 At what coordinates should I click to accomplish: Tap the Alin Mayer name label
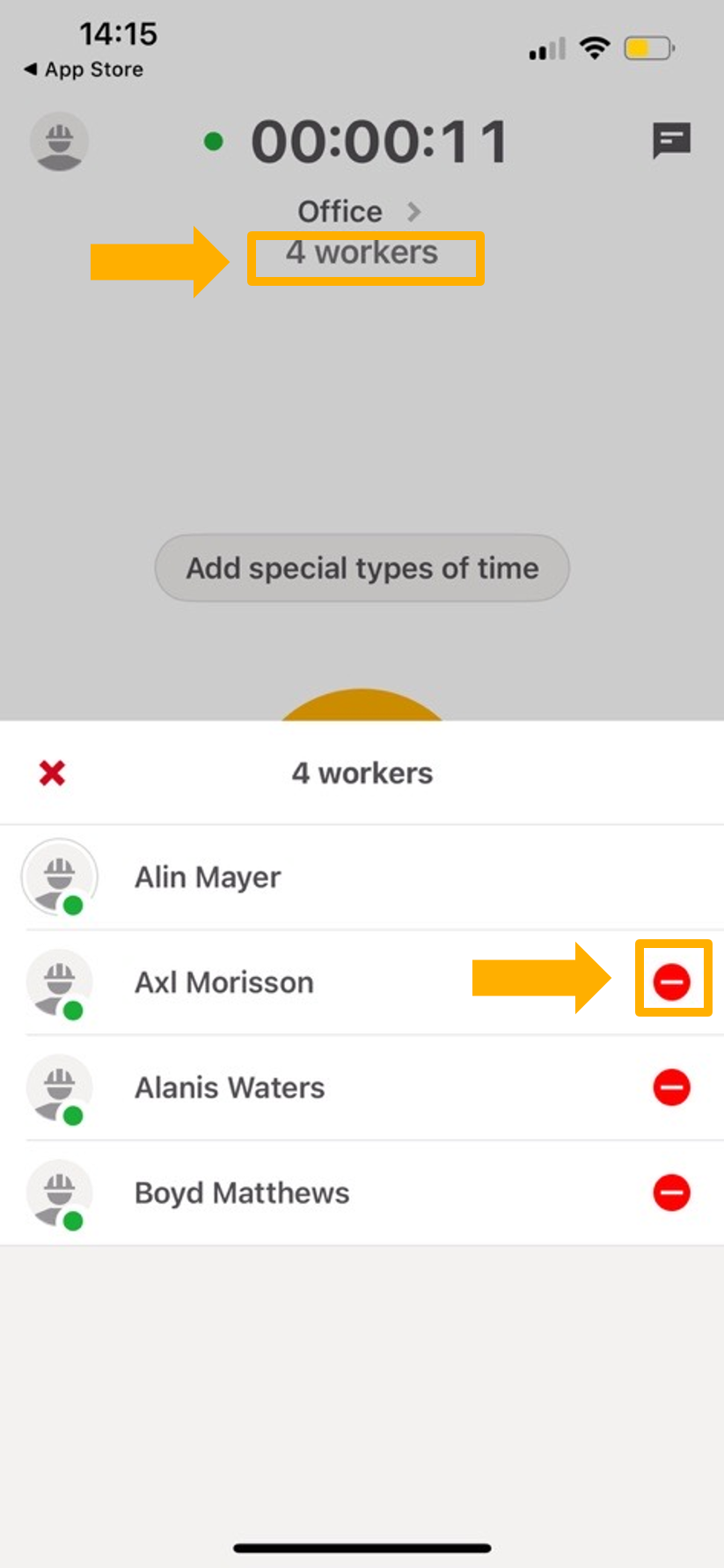[x=208, y=877]
